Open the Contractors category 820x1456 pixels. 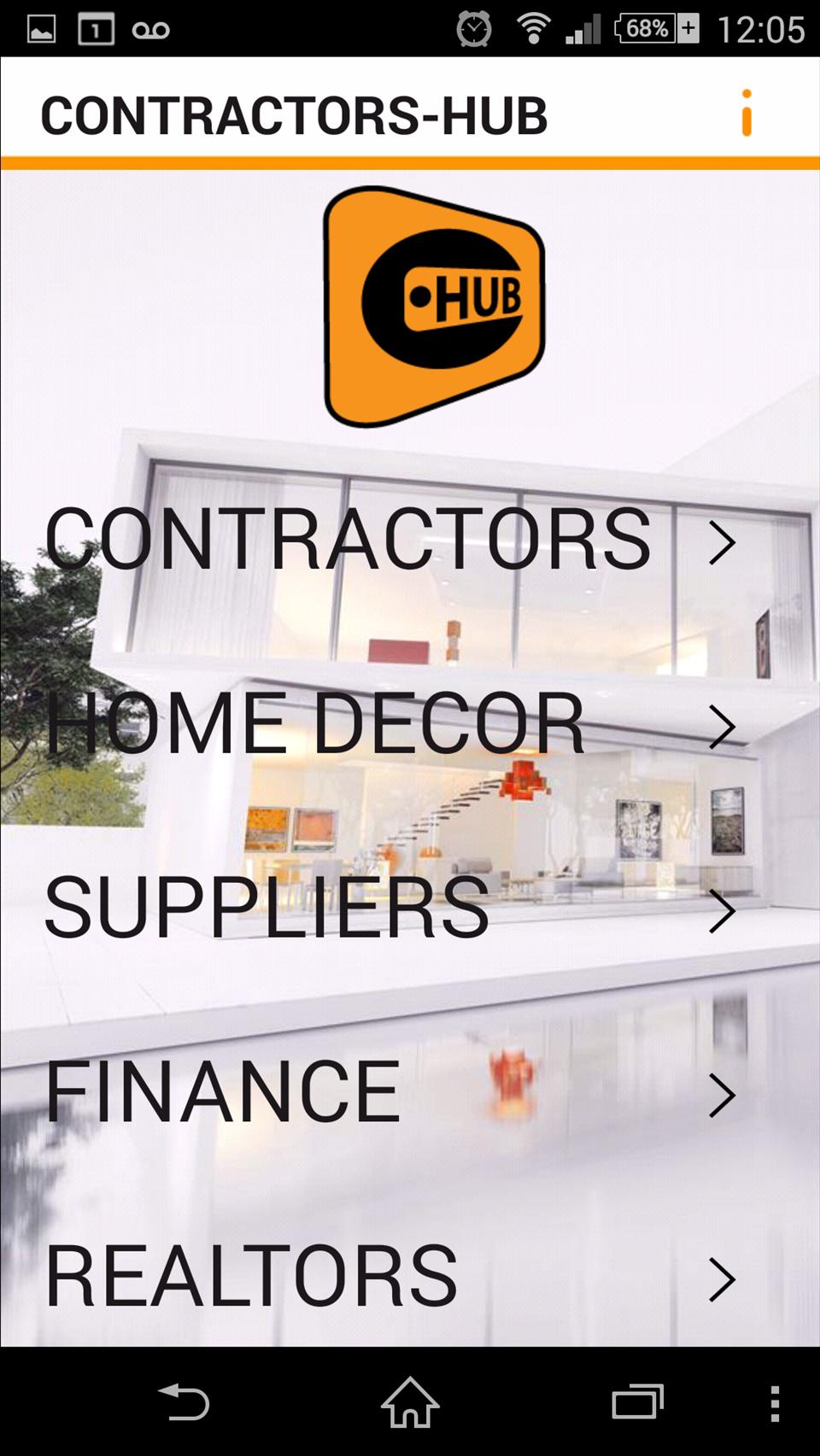pos(390,540)
